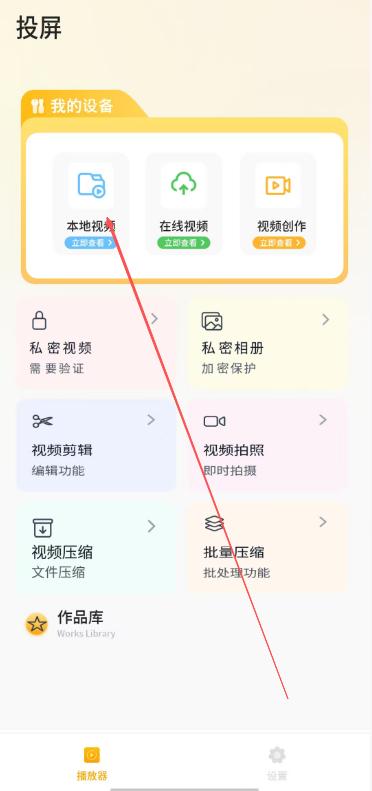Open 本地视频 local videos
Viewport: 372px width, 791px height.
(x=91, y=204)
